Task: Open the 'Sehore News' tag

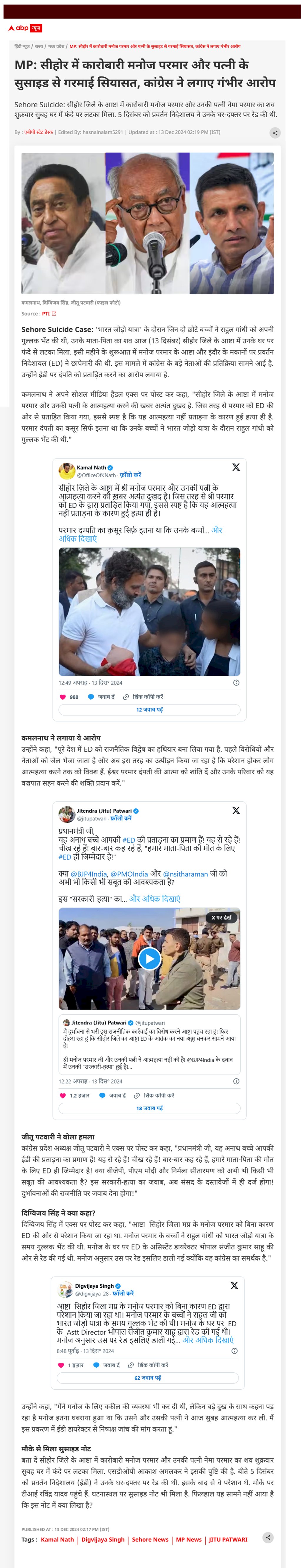Action: pyautogui.click(x=150, y=1540)
